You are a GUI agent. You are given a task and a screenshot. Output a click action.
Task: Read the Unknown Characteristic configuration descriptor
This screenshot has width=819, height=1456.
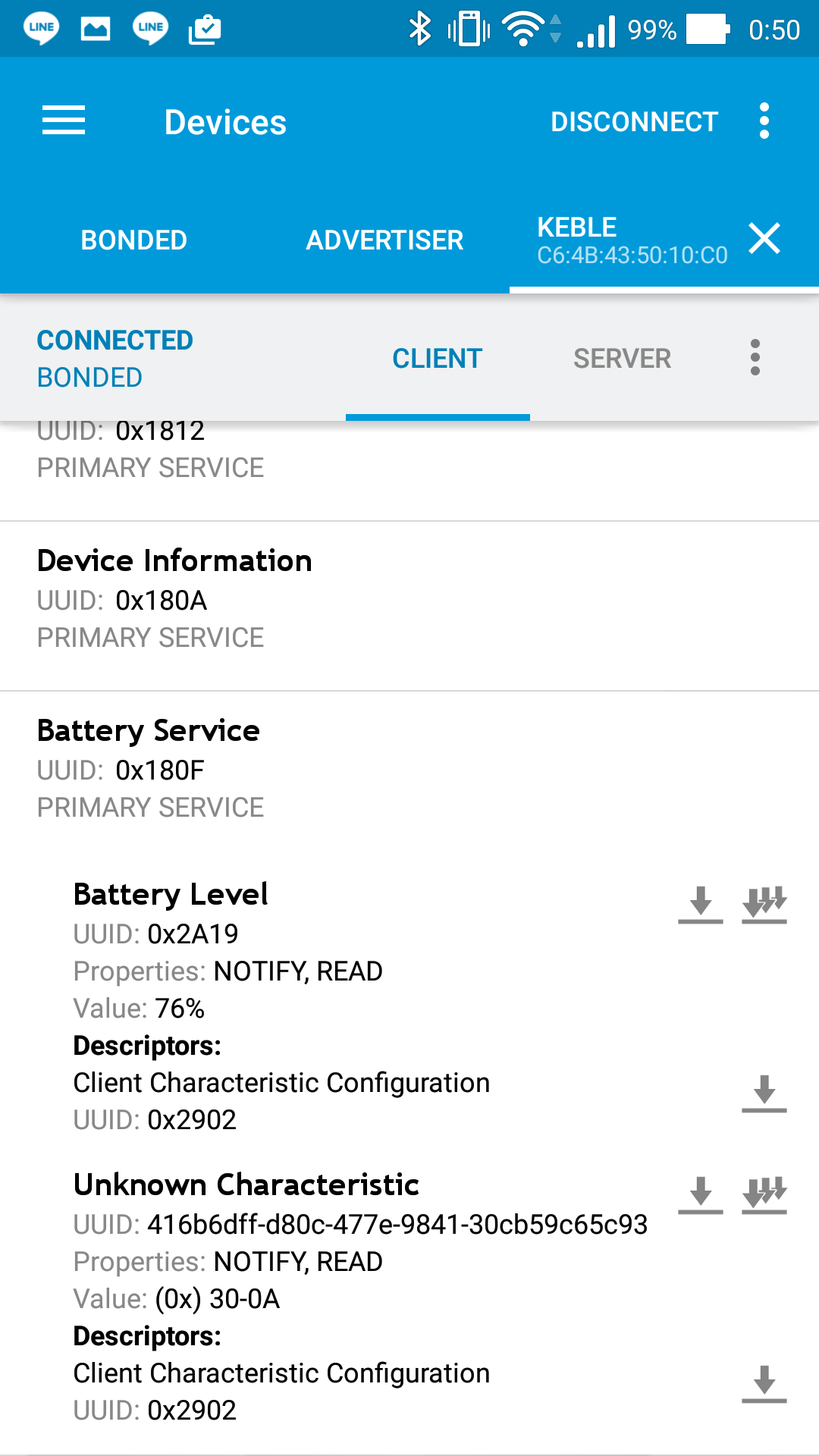pyautogui.click(x=764, y=1383)
